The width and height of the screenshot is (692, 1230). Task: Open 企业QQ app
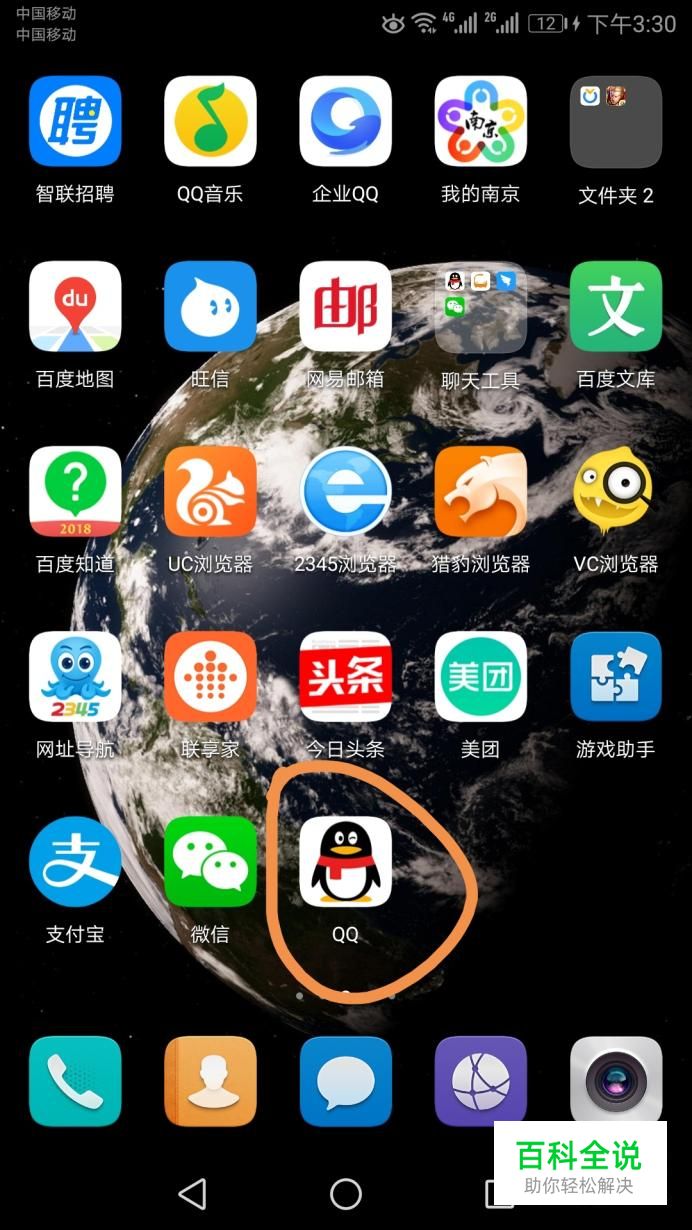(x=345, y=121)
